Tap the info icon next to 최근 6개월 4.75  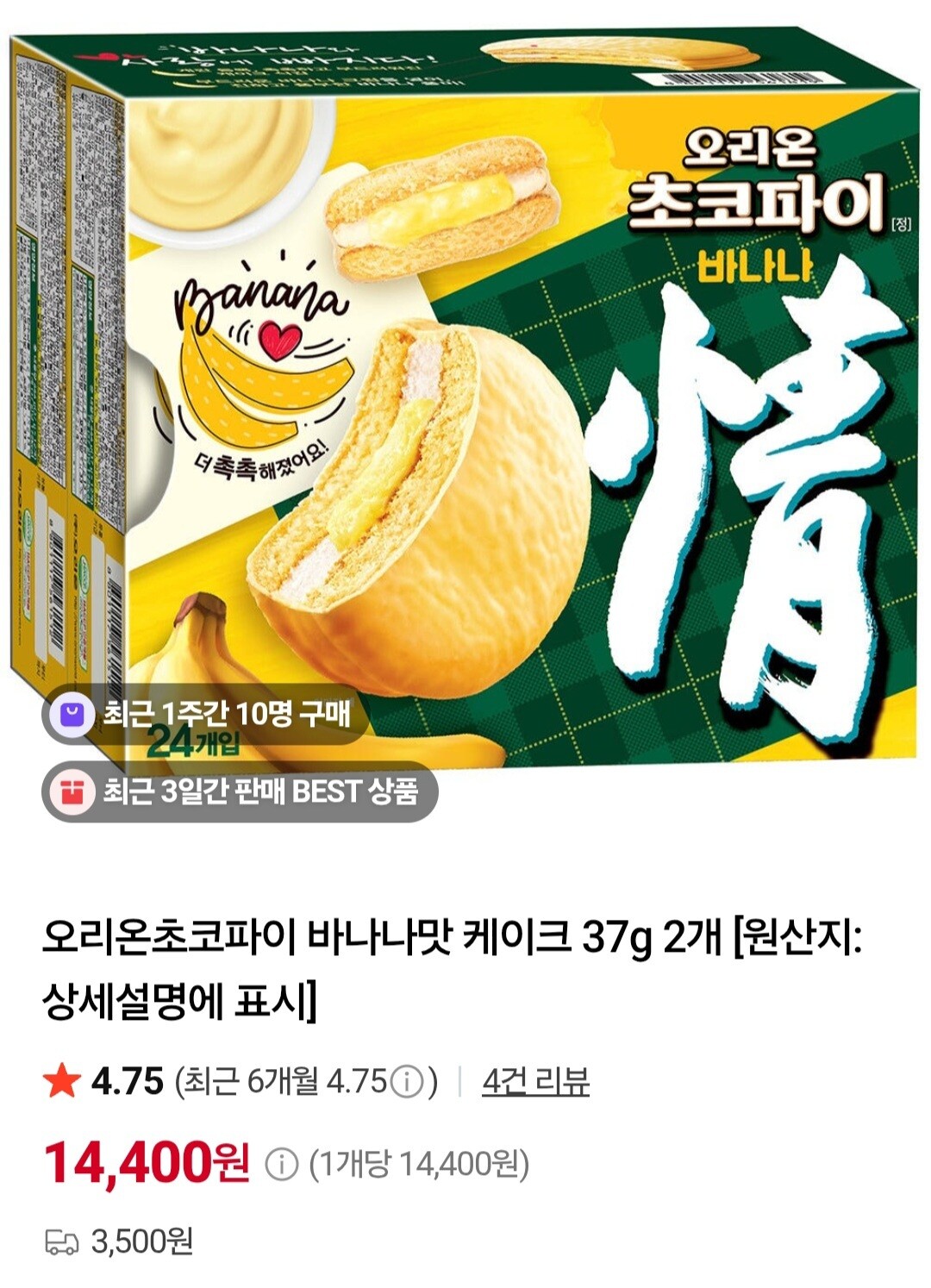(406, 1082)
